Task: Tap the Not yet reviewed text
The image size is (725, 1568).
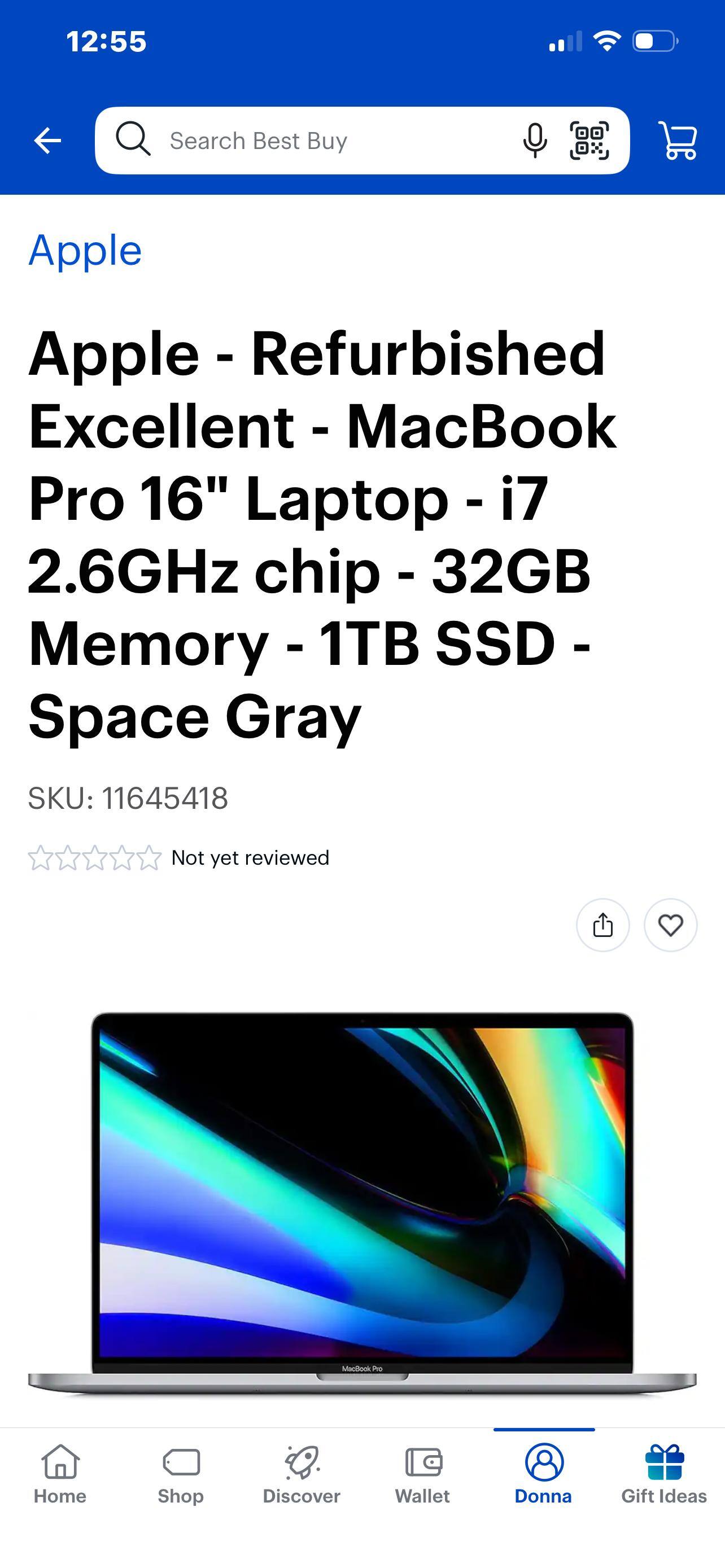Action: point(250,857)
